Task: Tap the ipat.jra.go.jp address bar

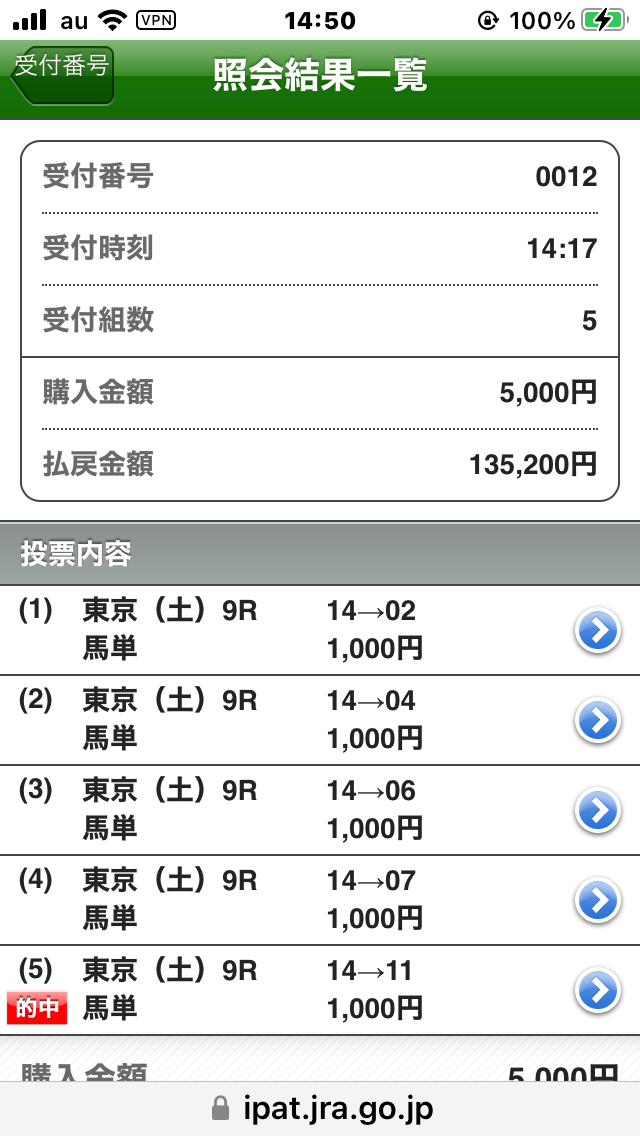Action: click(x=322, y=1108)
